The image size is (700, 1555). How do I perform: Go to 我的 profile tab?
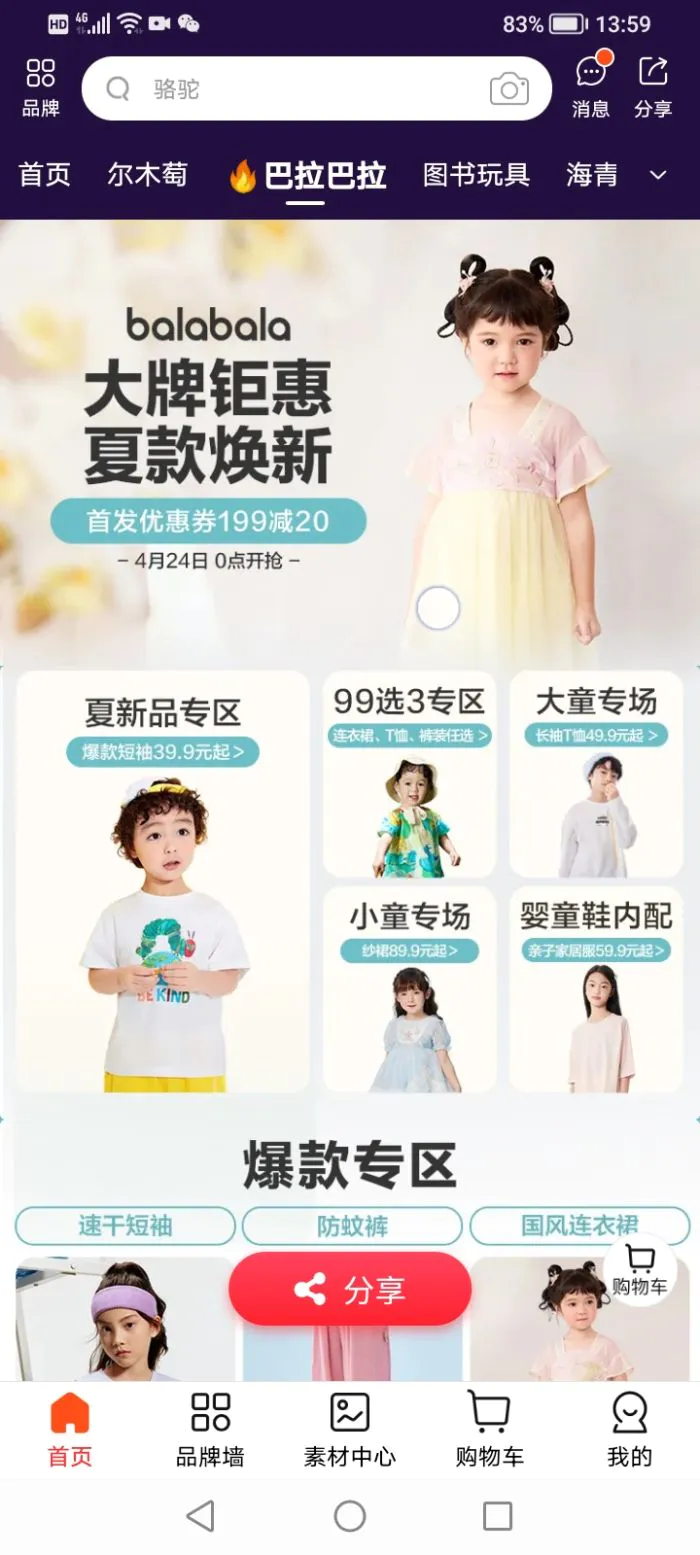click(630, 1430)
